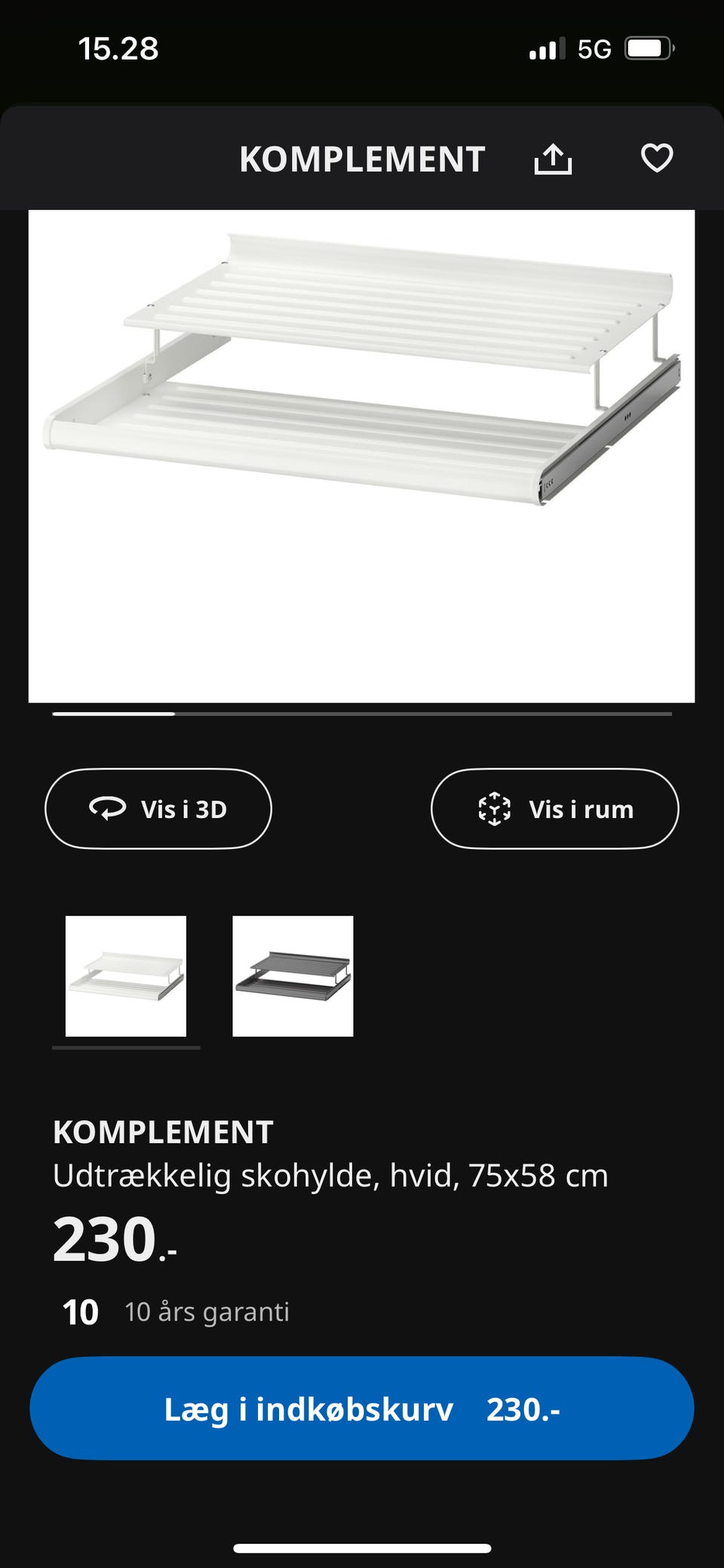Open the 10 years guarantee icon
This screenshot has width=724, height=1568.
[80, 1309]
